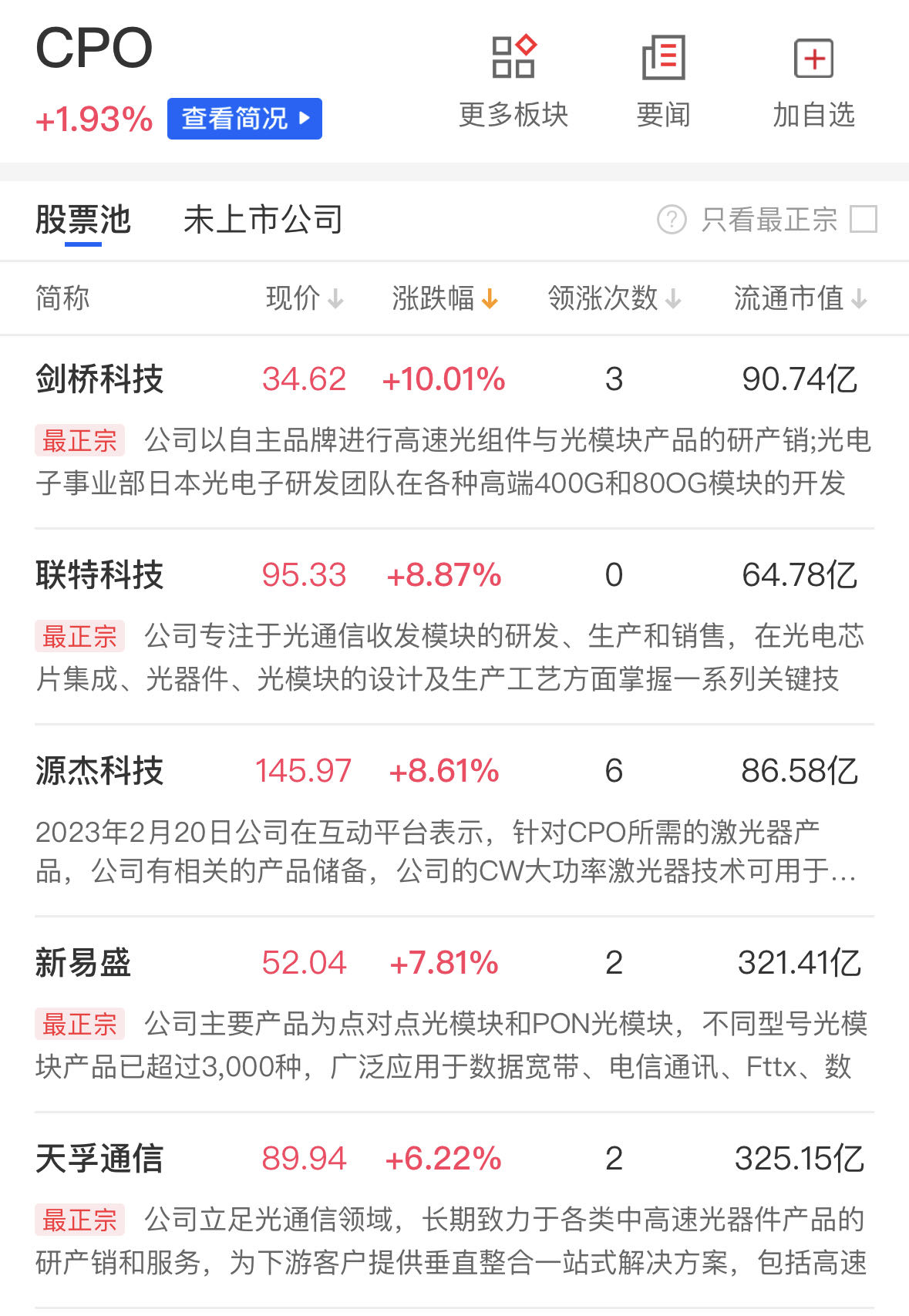This screenshot has height=1316, width=909.
Task: Open the 剑桥科技 stock row
Action: point(99,379)
